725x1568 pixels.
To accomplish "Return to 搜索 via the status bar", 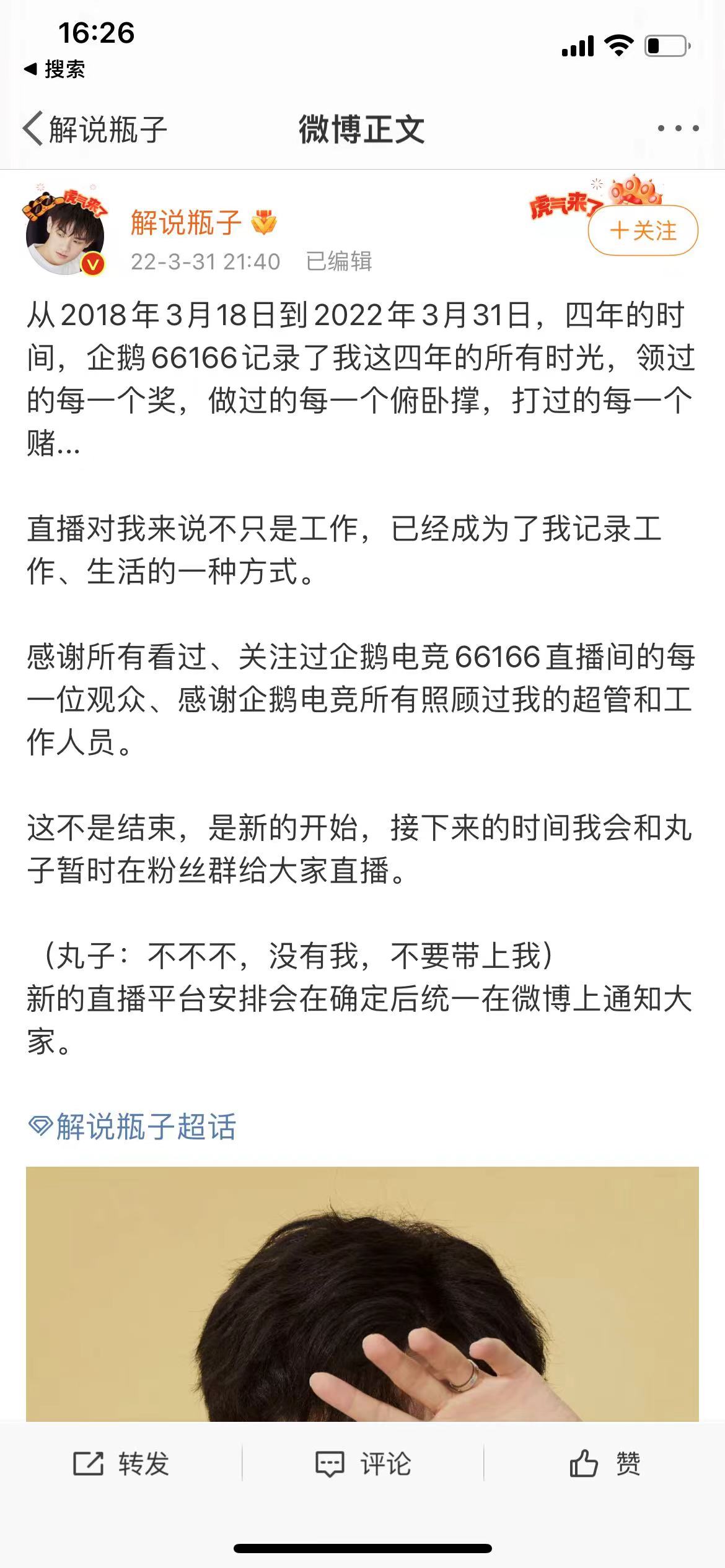I will [x=55, y=69].
